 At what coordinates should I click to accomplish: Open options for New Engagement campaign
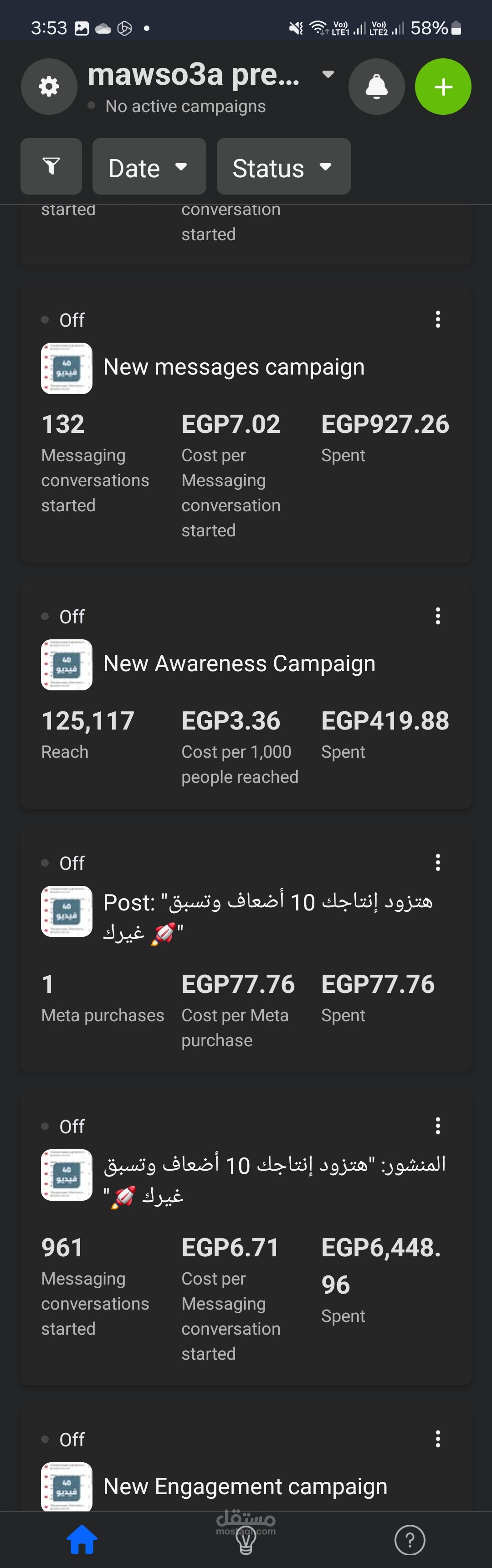438,1439
